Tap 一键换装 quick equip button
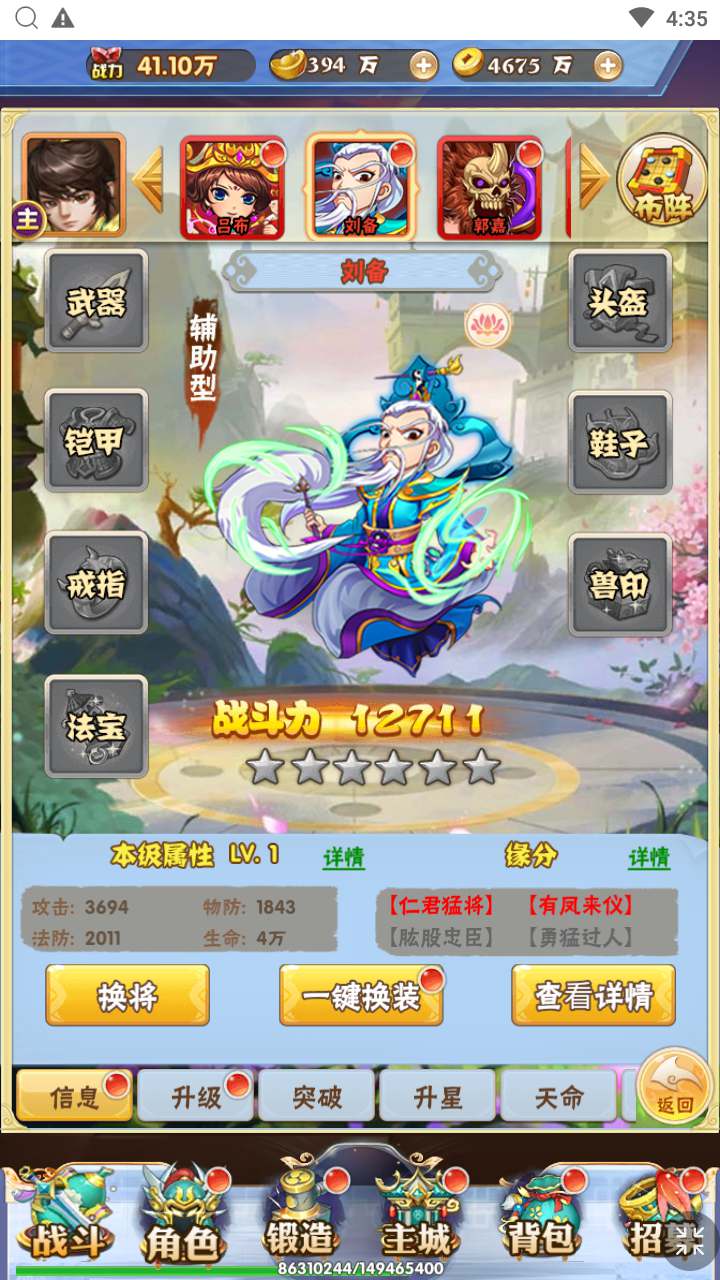720x1280 pixels. point(360,995)
